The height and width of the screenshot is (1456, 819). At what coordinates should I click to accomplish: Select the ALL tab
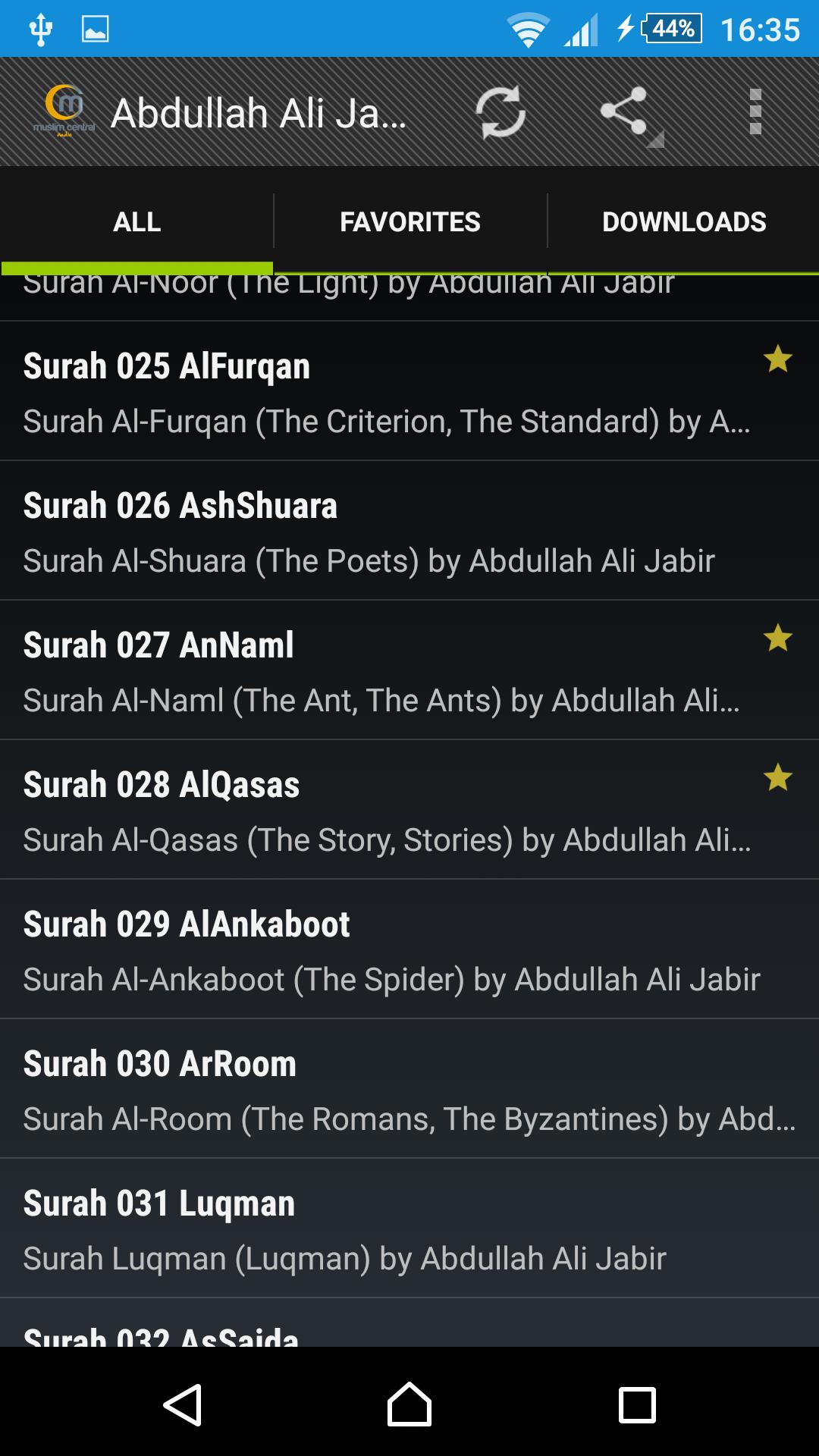click(136, 221)
